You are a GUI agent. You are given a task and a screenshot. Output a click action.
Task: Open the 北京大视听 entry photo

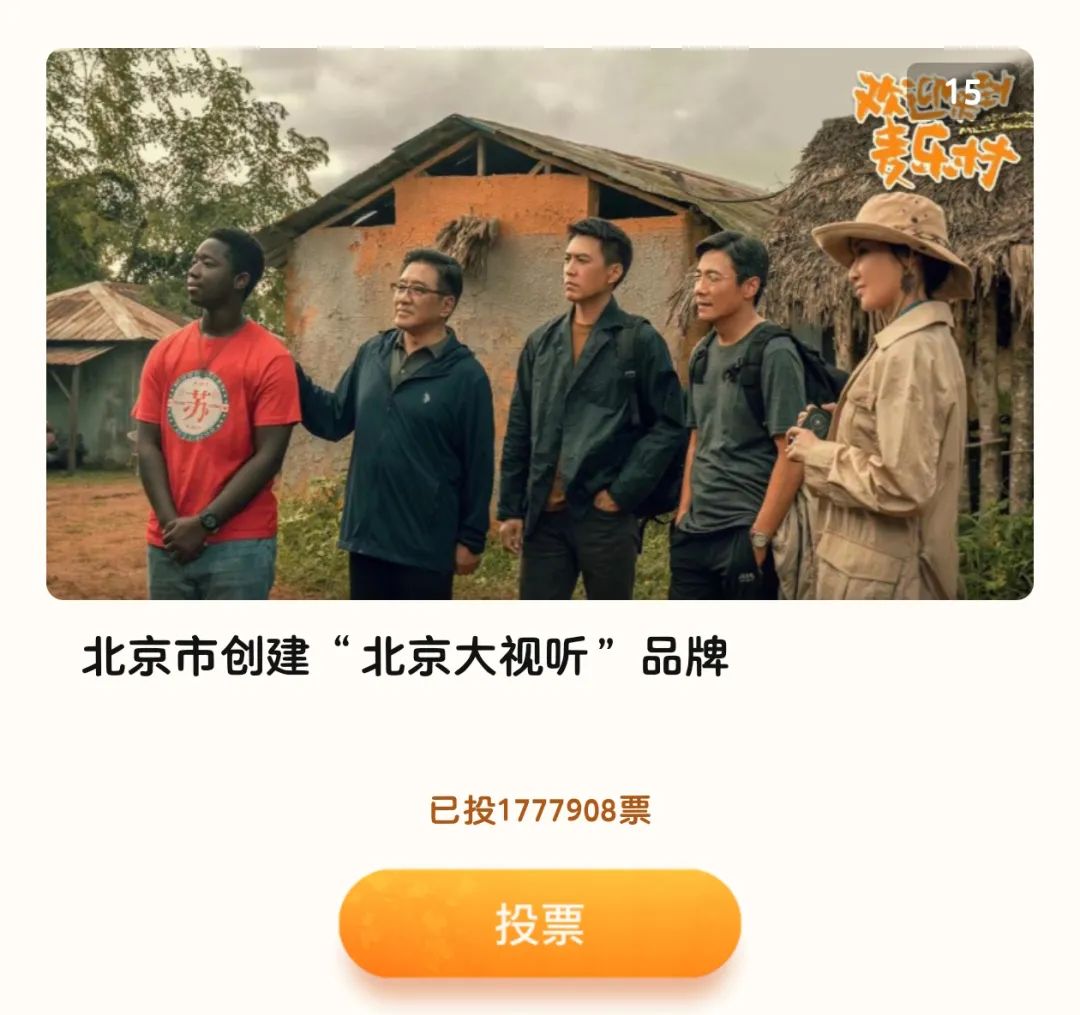(x=540, y=323)
